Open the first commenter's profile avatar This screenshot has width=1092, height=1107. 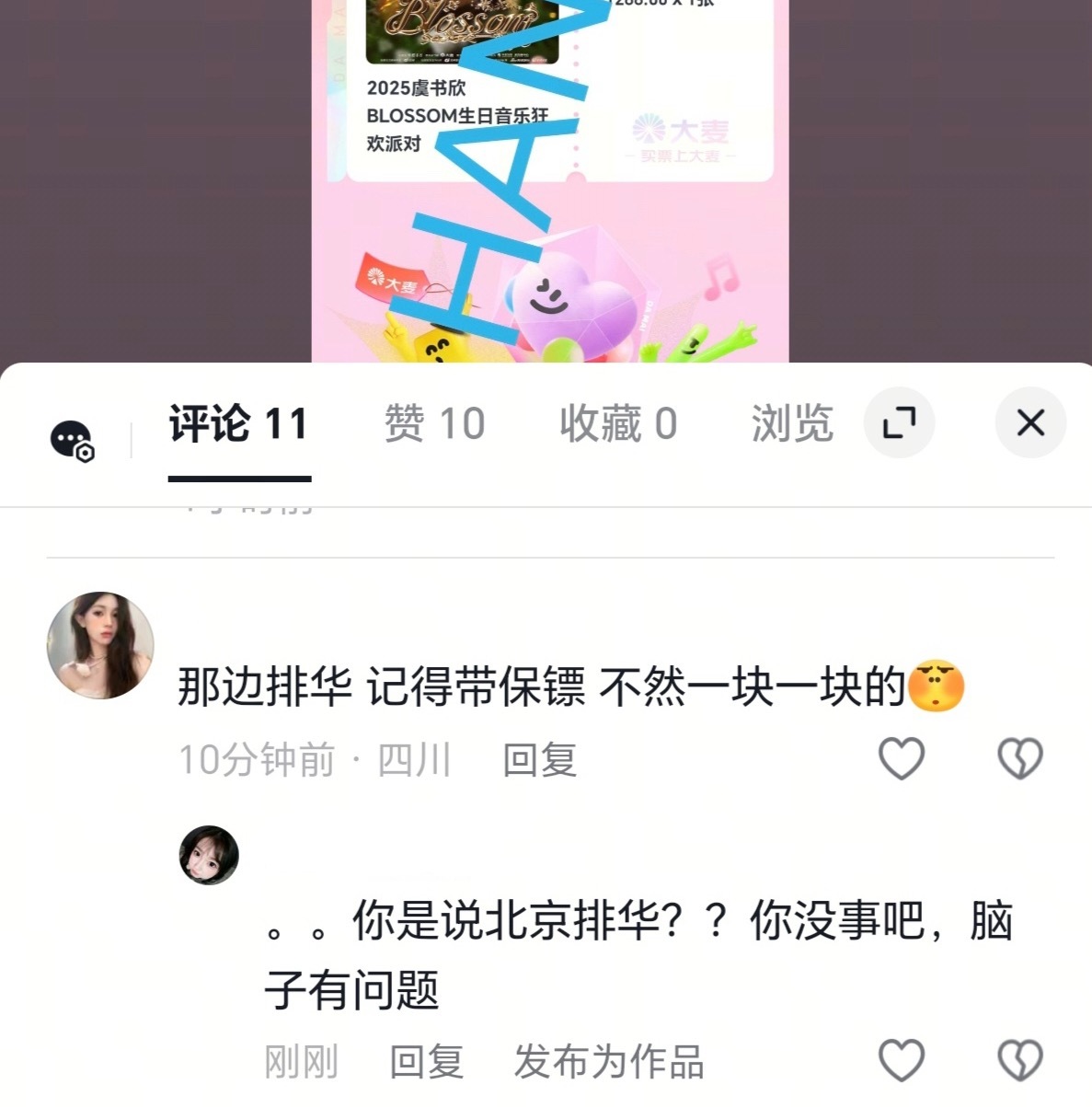click(x=101, y=644)
